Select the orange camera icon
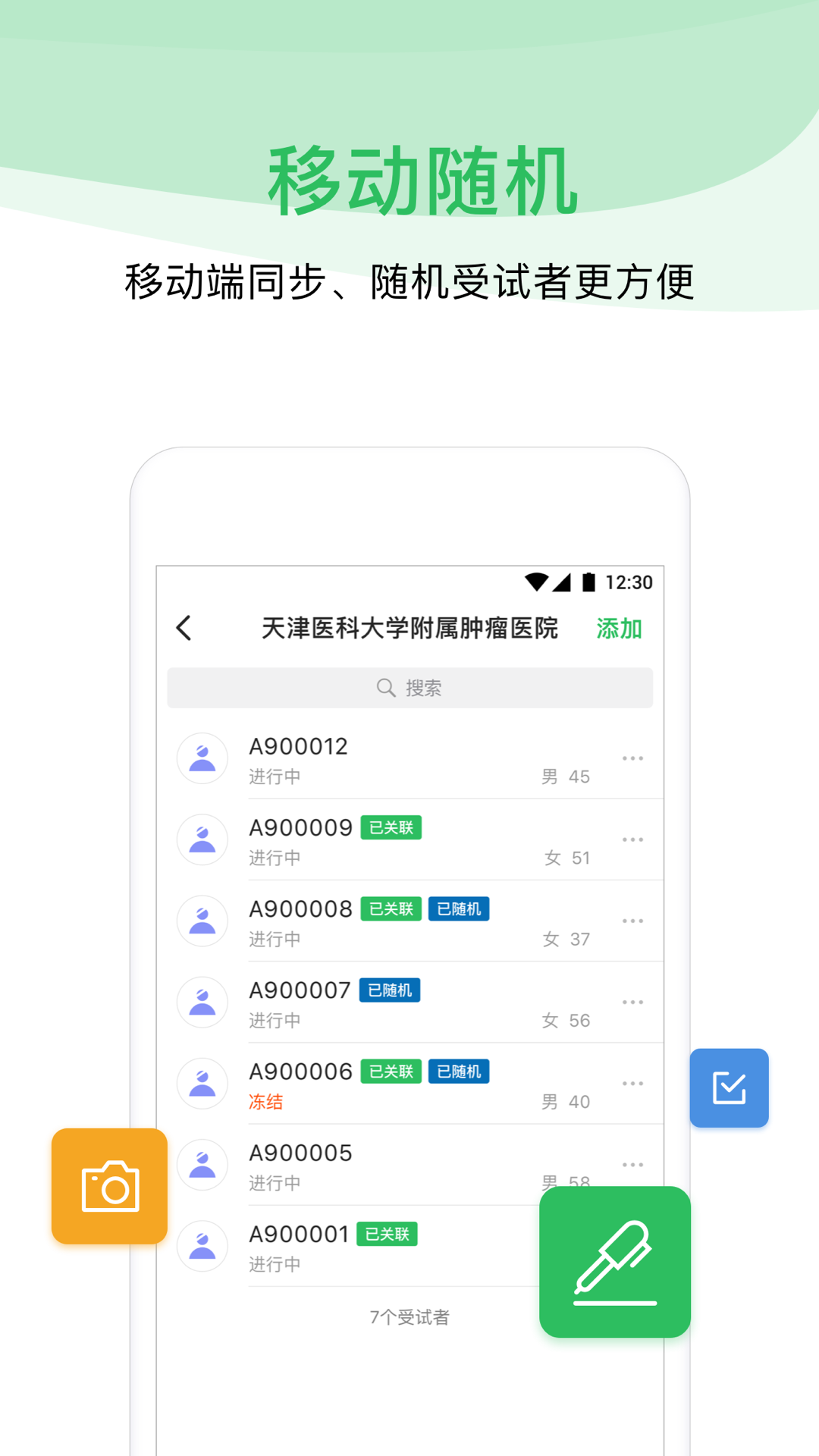The width and height of the screenshot is (819, 1456). [108, 1185]
